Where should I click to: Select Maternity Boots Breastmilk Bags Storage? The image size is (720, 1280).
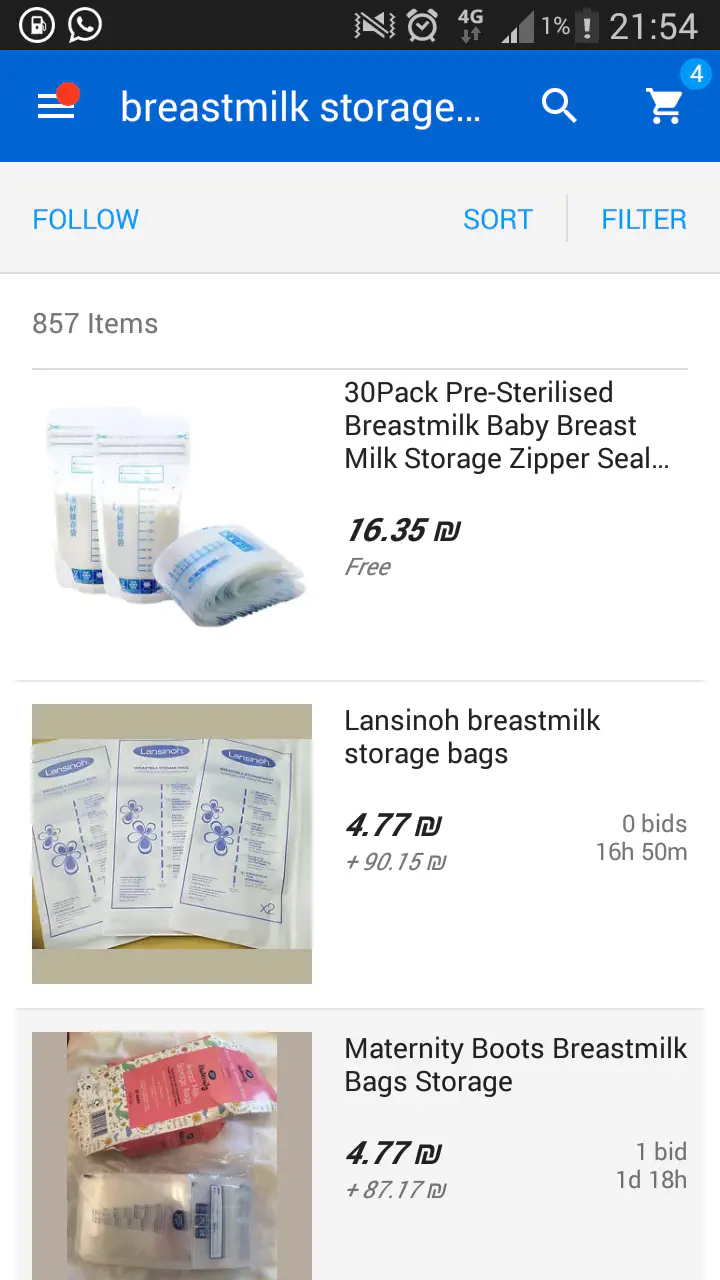click(515, 1065)
